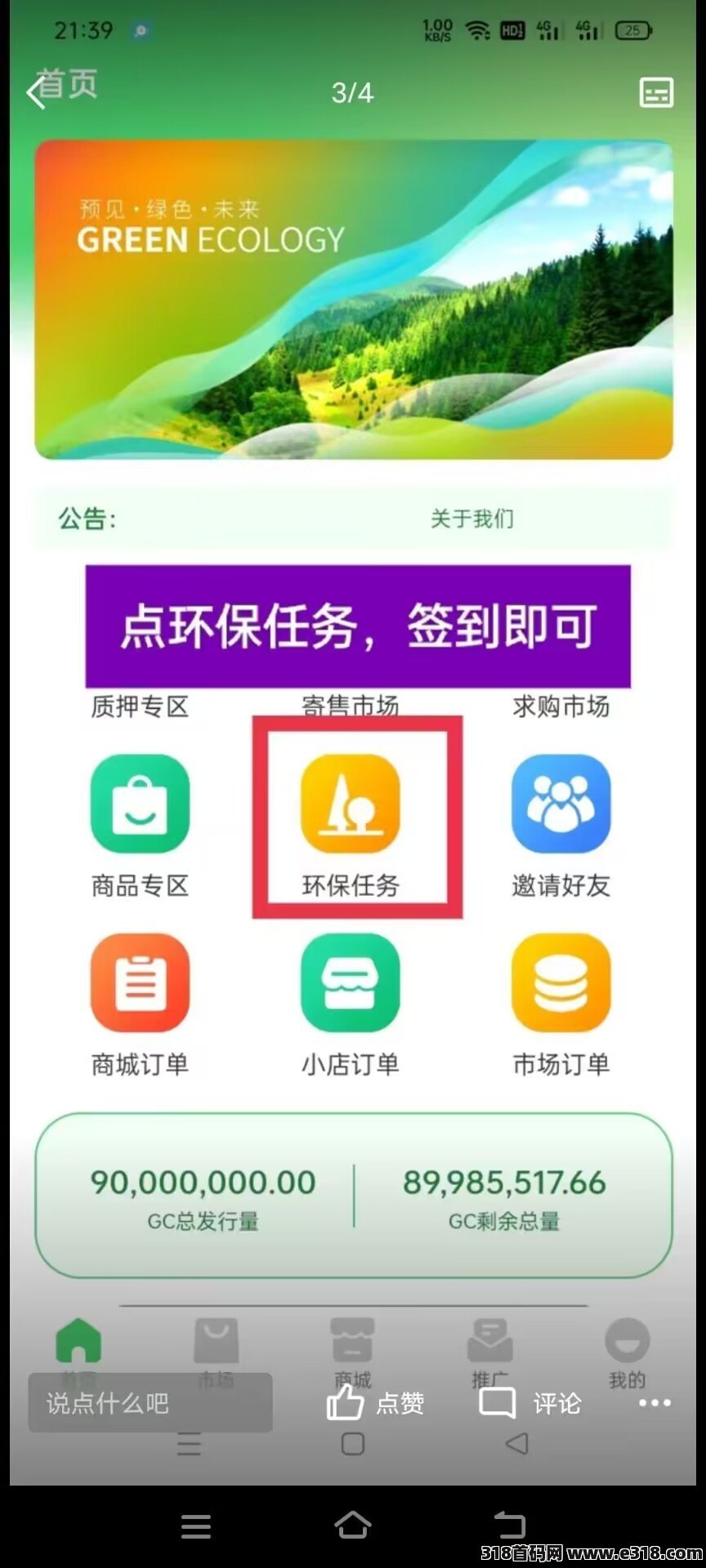
Task: Like this post with the 点赞 button
Action: tap(376, 1403)
